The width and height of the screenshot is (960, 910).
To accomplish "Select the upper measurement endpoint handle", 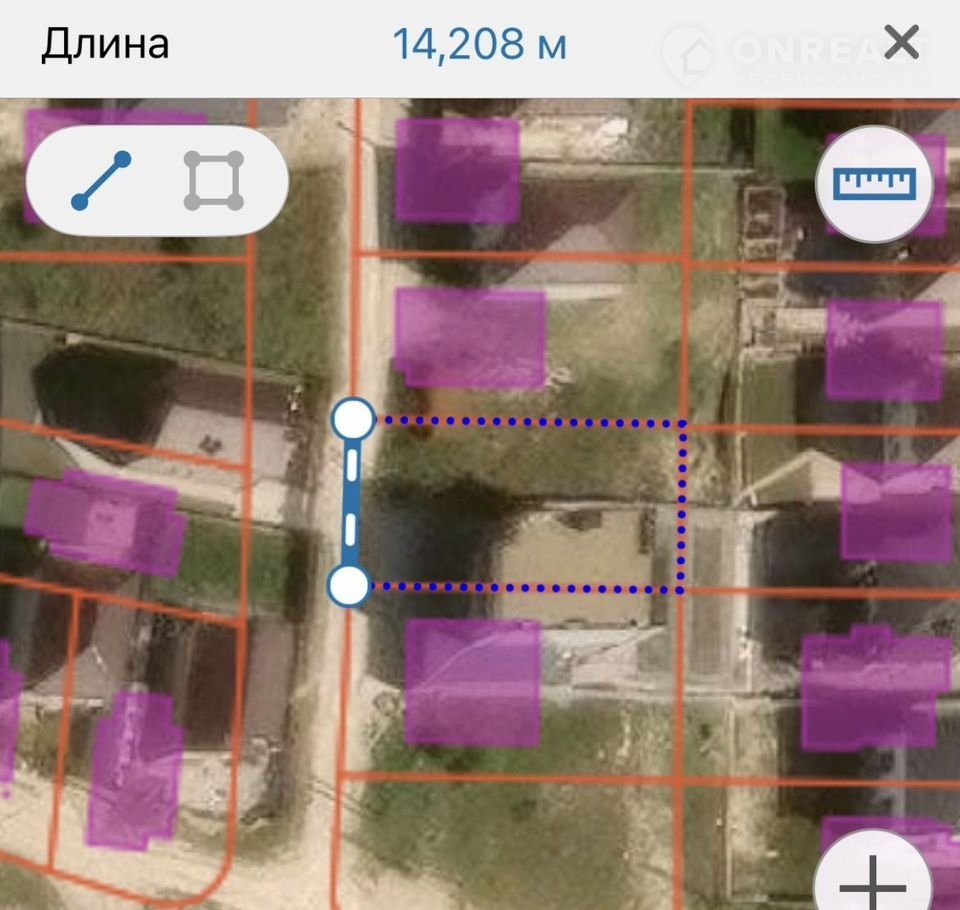I will point(352,420).
